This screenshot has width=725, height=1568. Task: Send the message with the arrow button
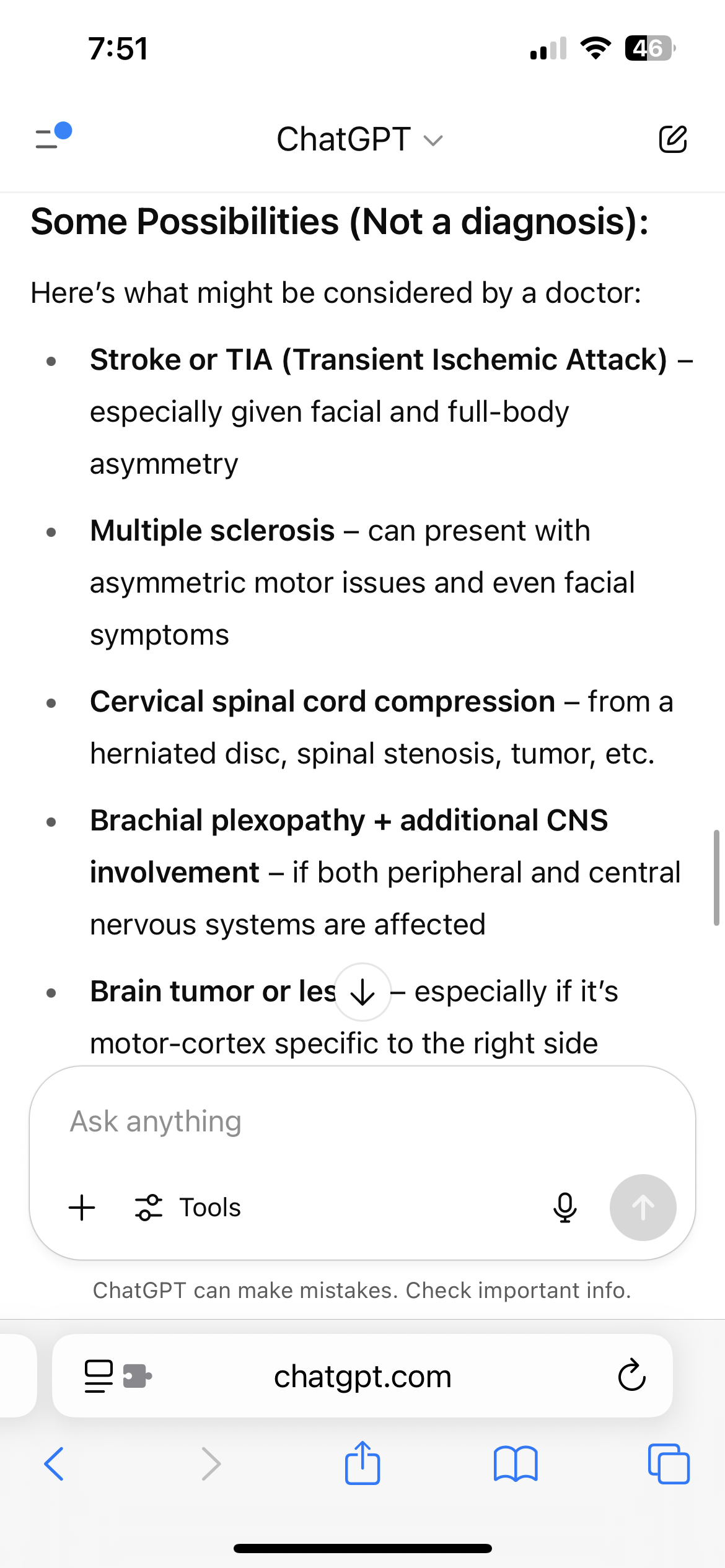click(x=643, y=1208)
